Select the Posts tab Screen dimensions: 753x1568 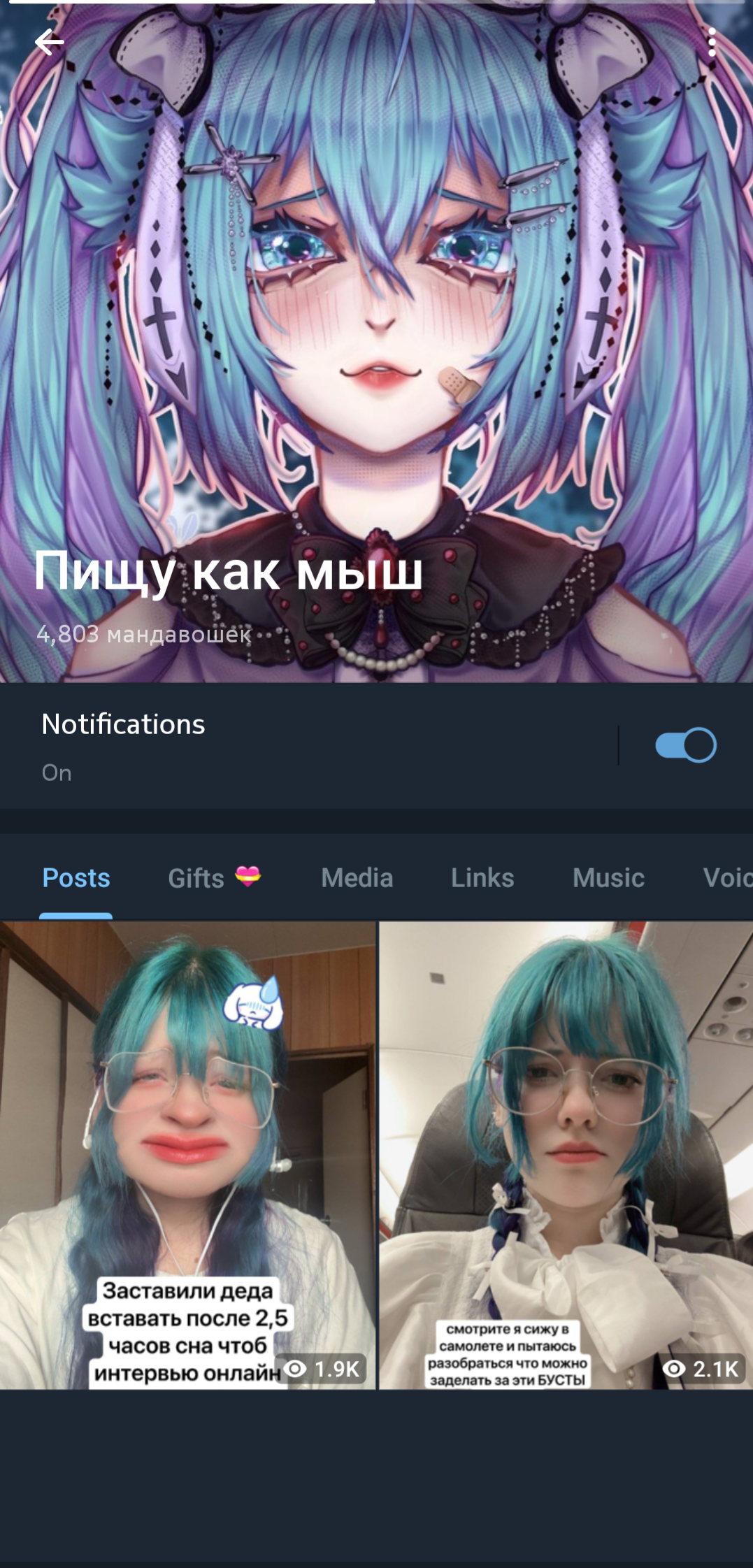coord(76,878)
